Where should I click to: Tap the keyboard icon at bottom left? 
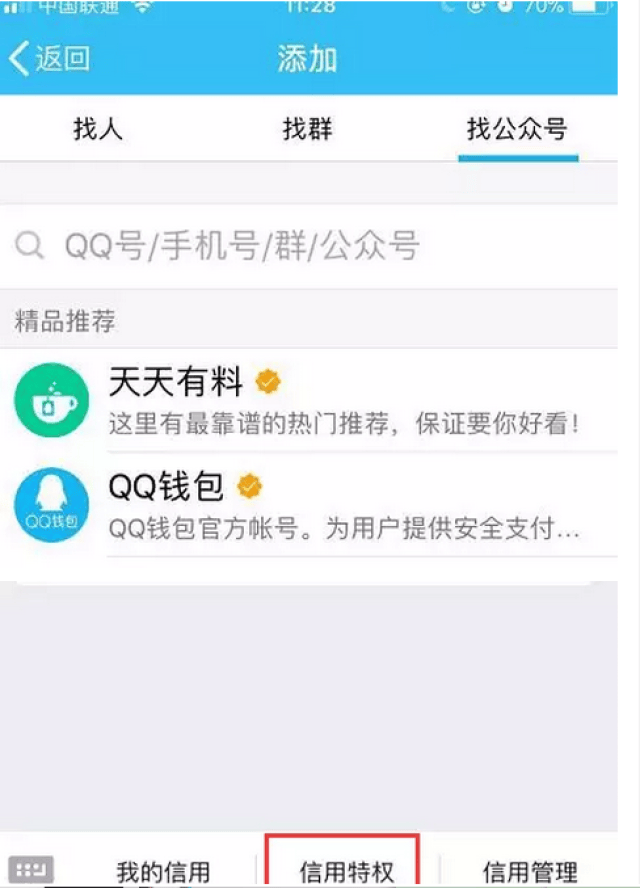point(30,868)
